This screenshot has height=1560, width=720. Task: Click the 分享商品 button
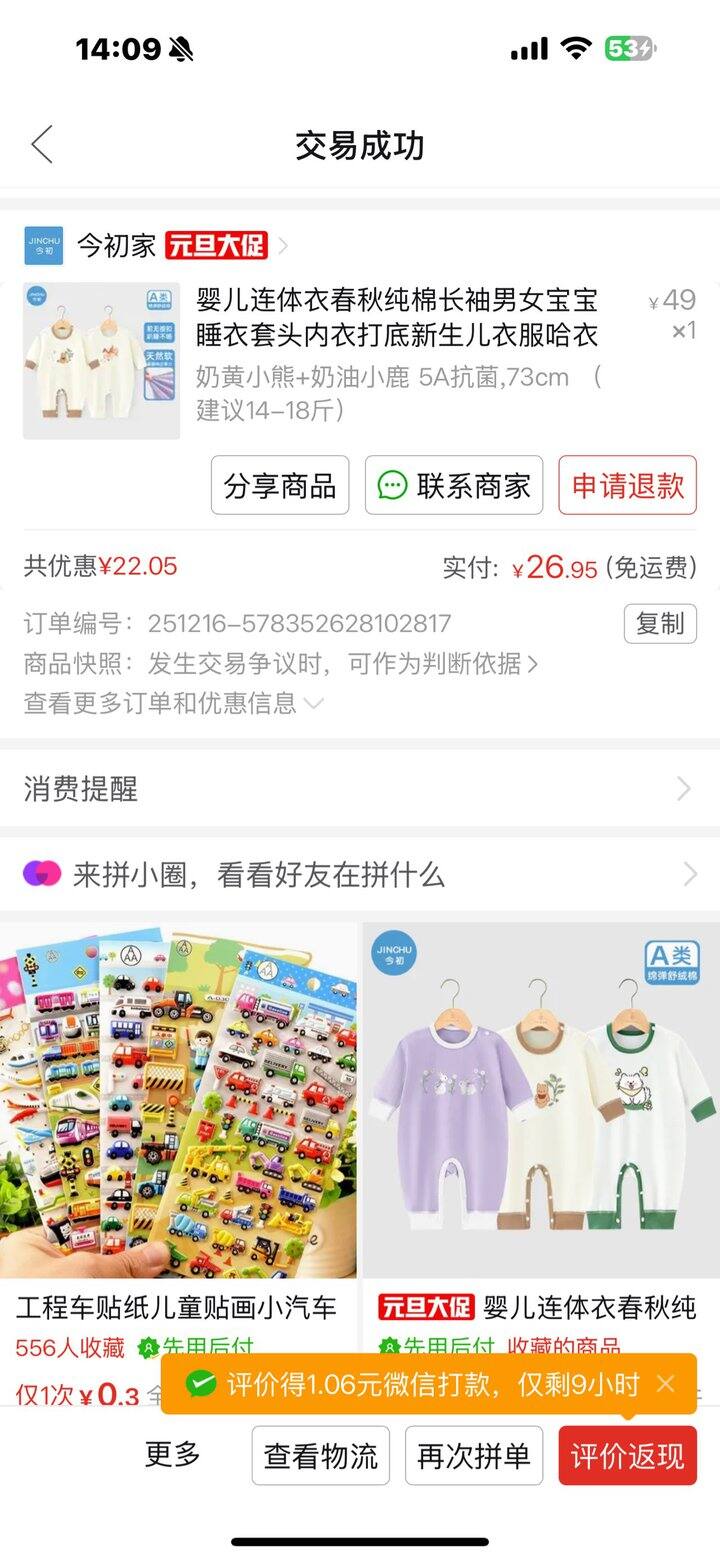(x=280, y=486)
